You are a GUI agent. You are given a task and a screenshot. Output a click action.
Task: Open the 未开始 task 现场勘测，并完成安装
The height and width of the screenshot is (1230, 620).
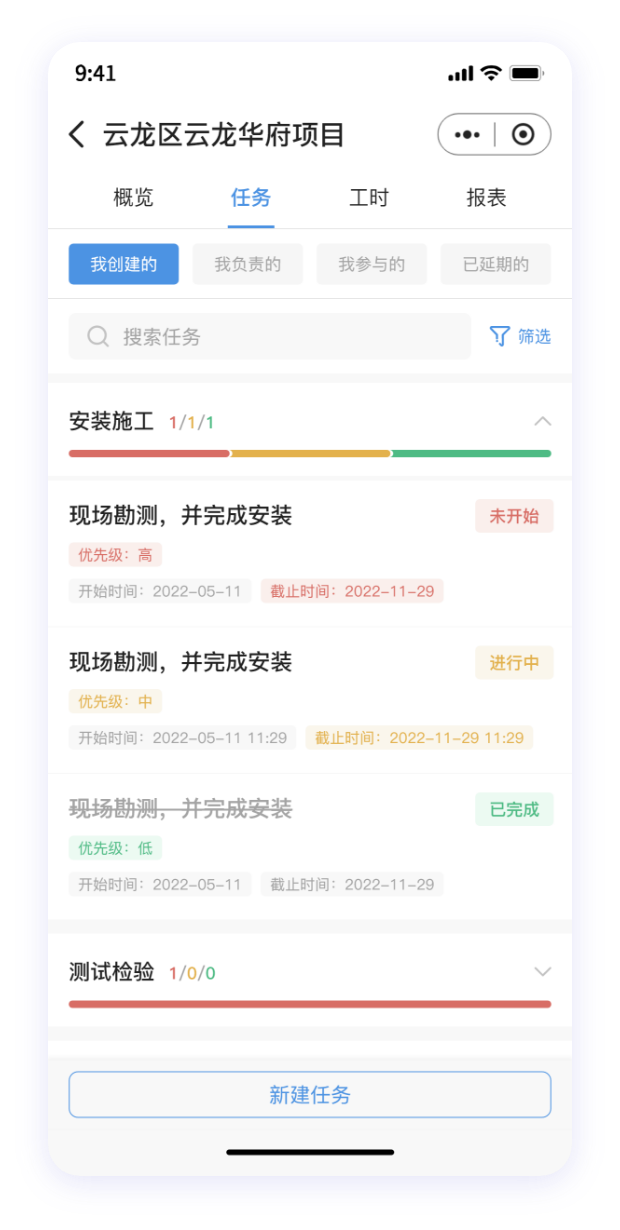click(180, 516)
